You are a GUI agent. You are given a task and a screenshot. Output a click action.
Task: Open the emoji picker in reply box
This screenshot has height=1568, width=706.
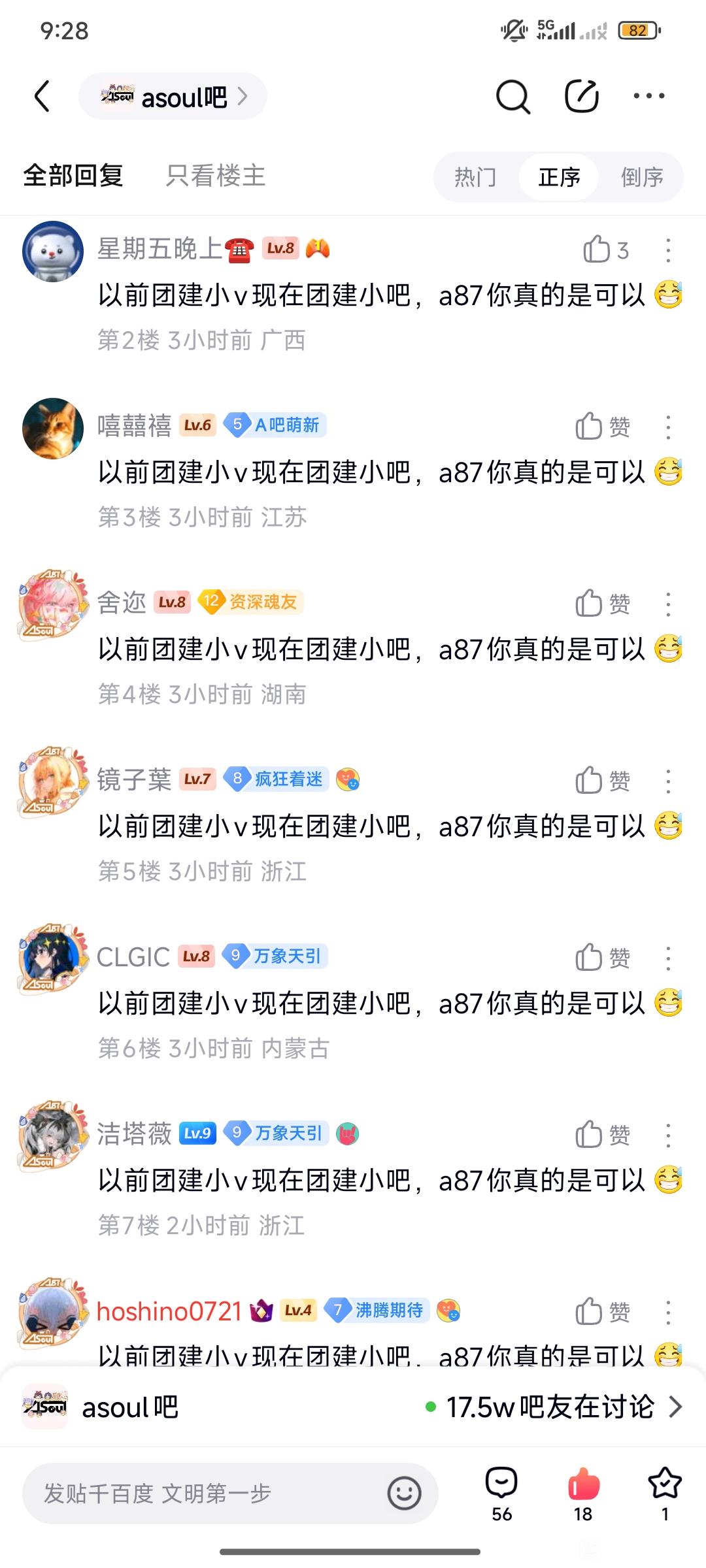point(404,1494)
